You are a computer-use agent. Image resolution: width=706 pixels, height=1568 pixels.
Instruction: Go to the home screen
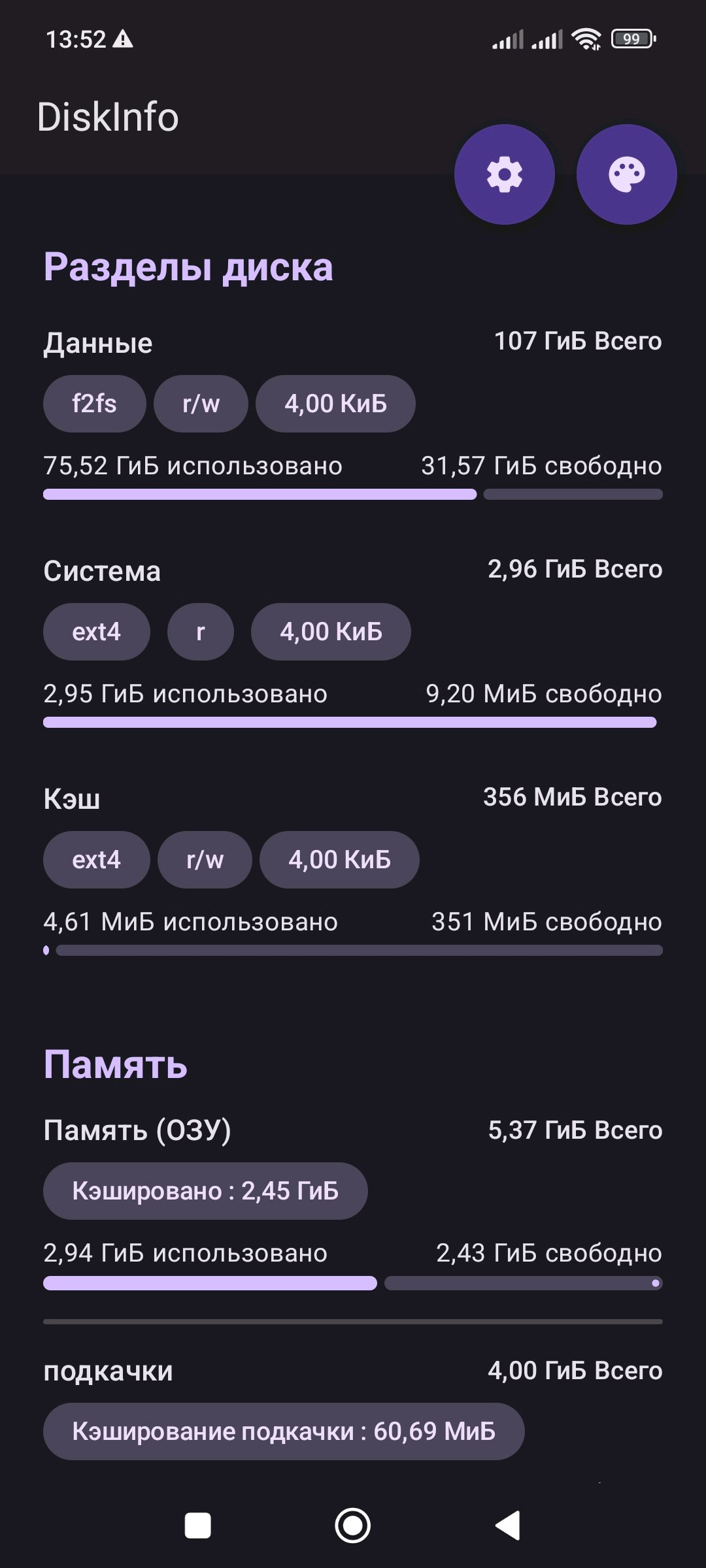[x=353, y=1526]
